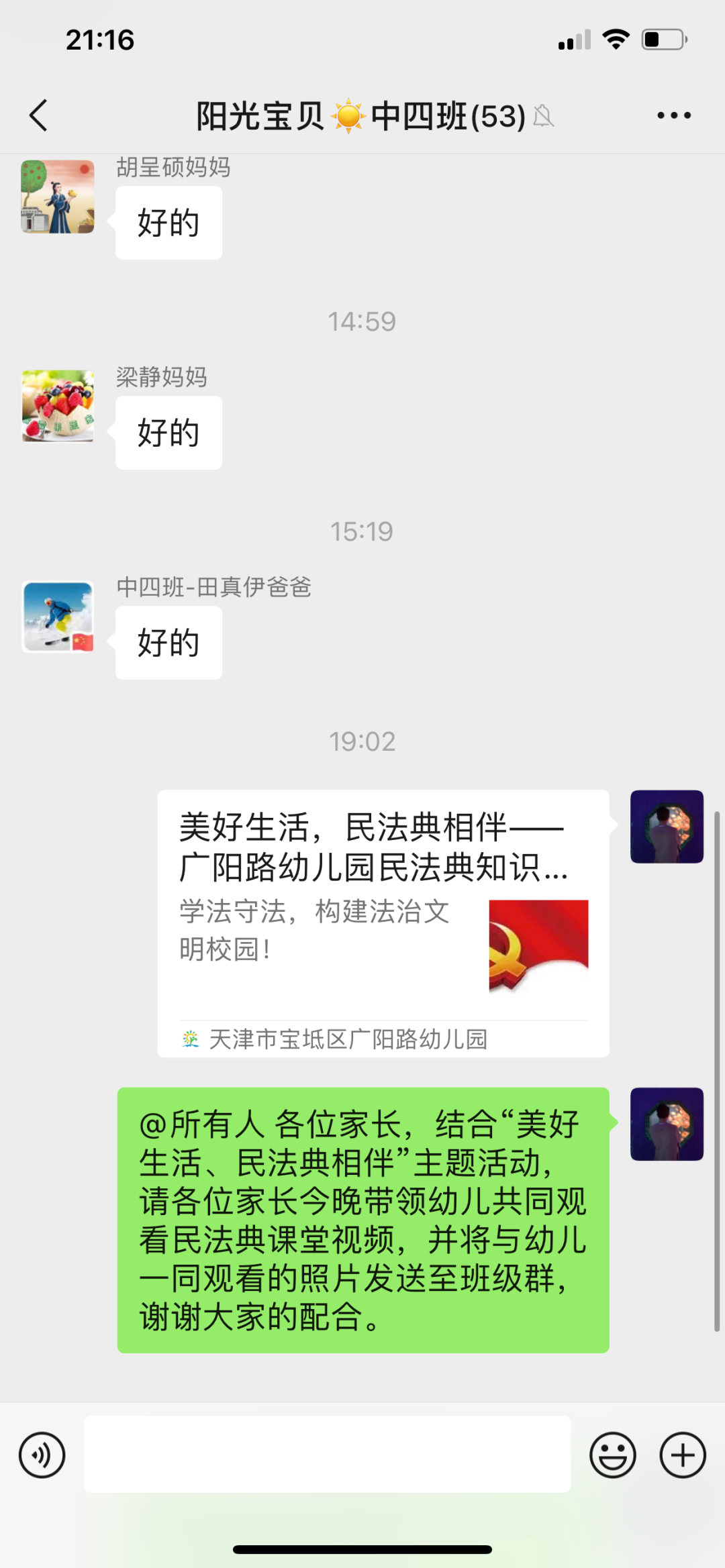Tap the back arrow to exit the chat
This screenshot has width=725, height=1568.
[x=38, y=115]
